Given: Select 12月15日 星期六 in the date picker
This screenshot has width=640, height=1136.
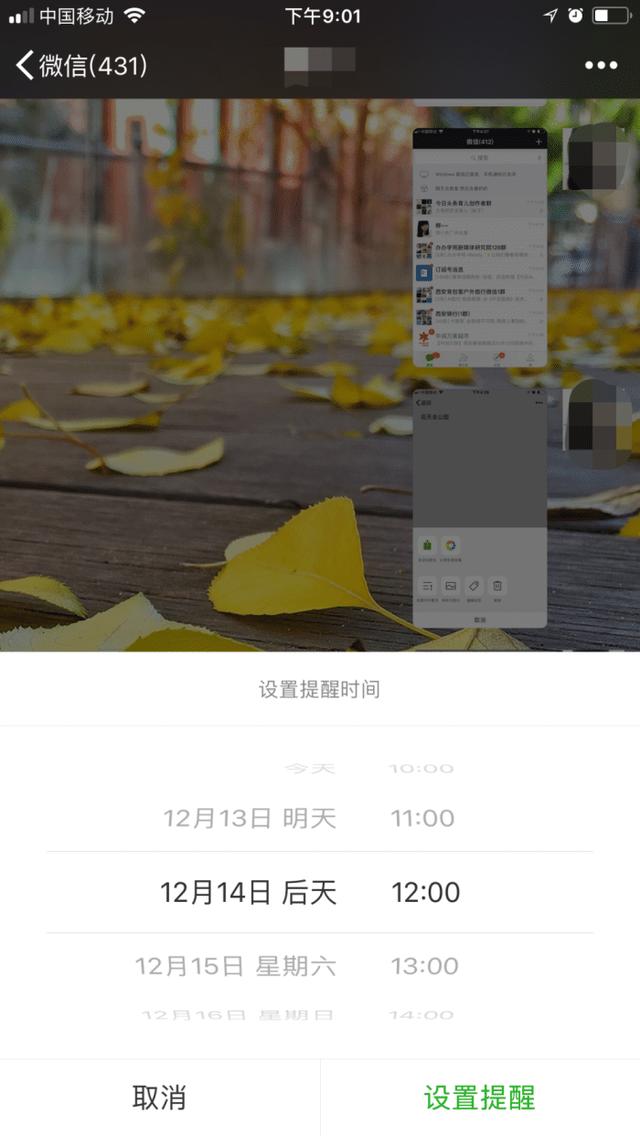Looking at the screenshot, I should (x=235, y=966).
